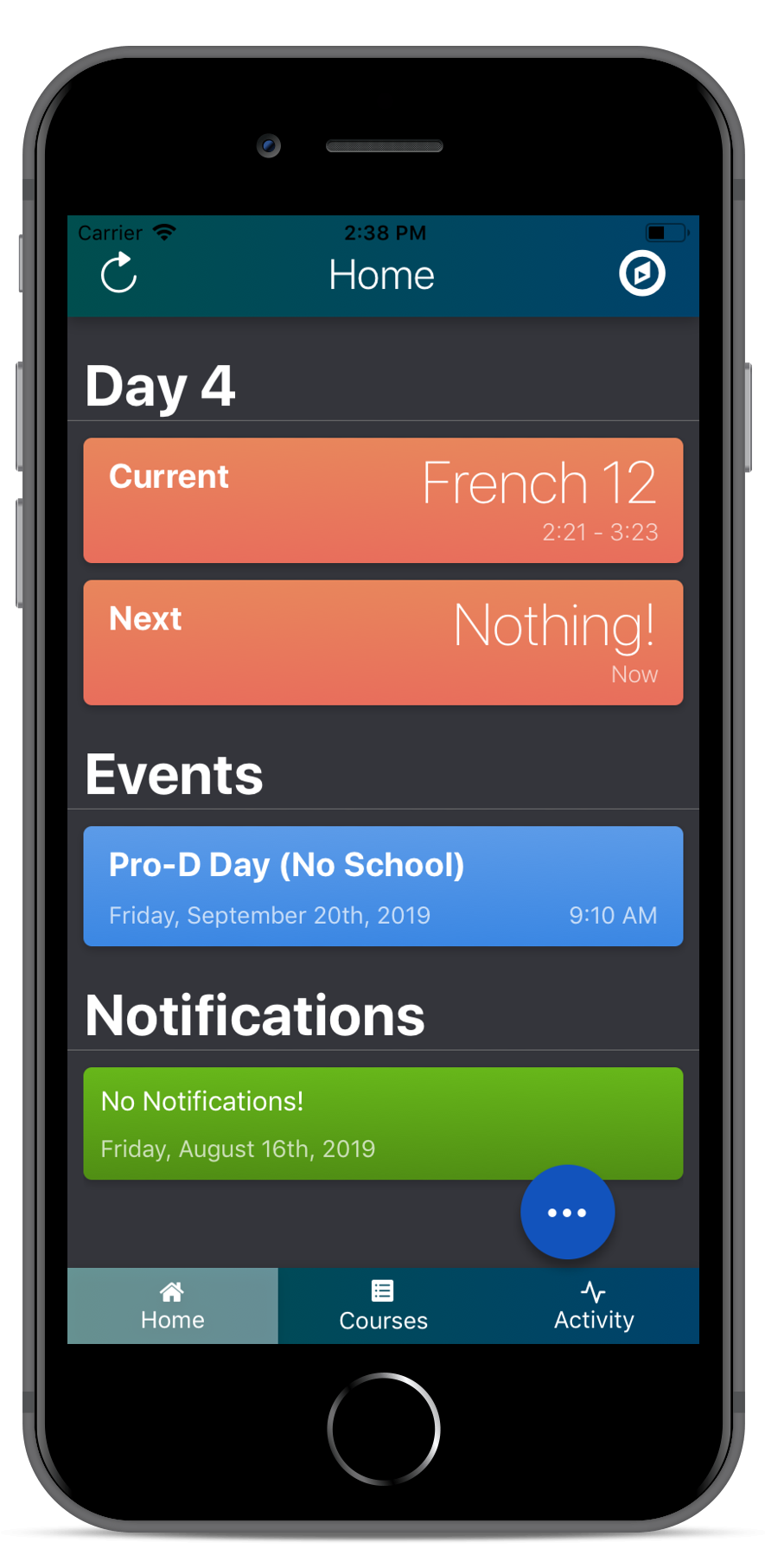Screen dimensions: 765x1568
Task: Switch to the Courses tab
Action: click(x=383, y=1306)
